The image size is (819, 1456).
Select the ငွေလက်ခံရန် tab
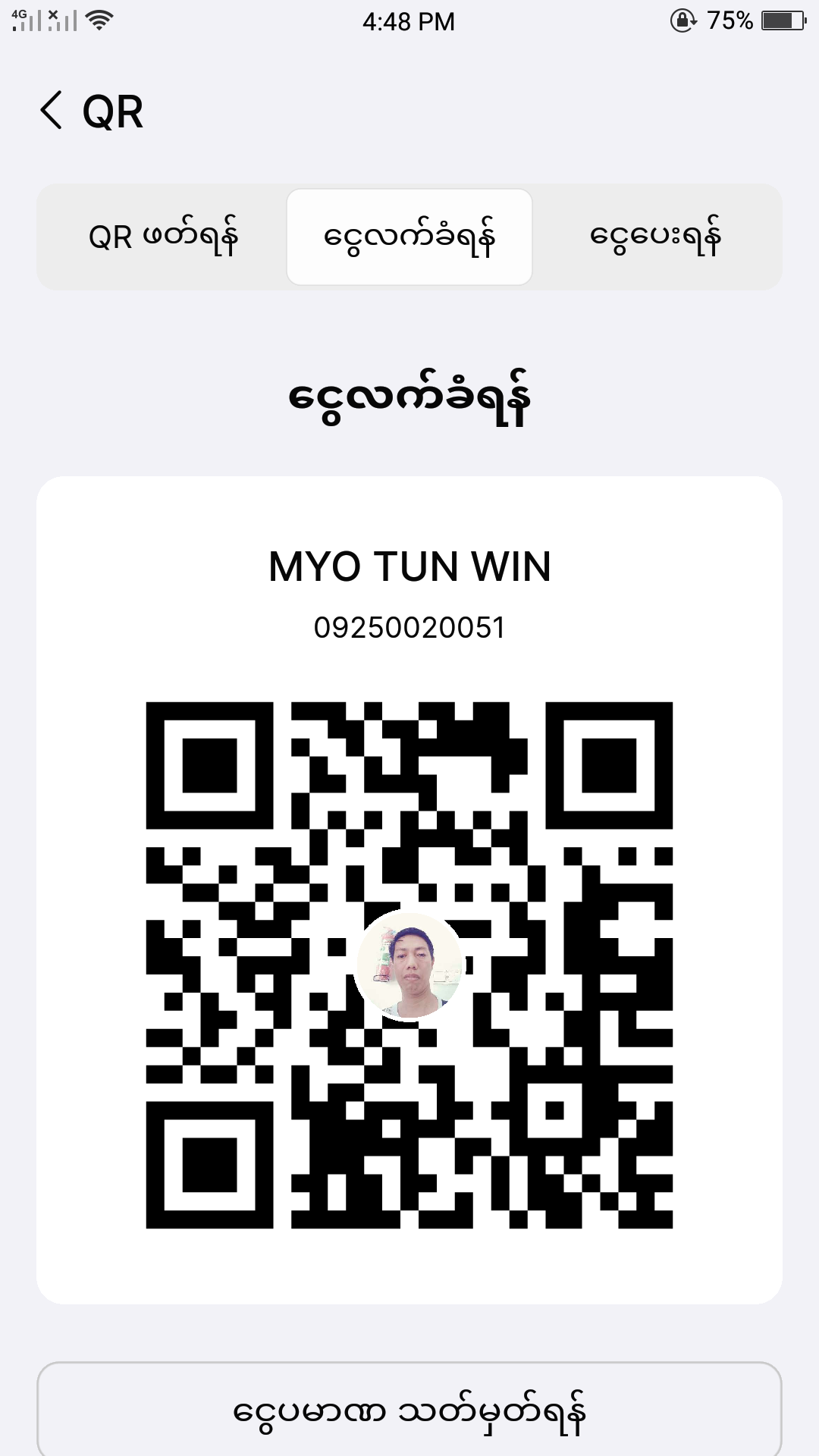point(409,237)
